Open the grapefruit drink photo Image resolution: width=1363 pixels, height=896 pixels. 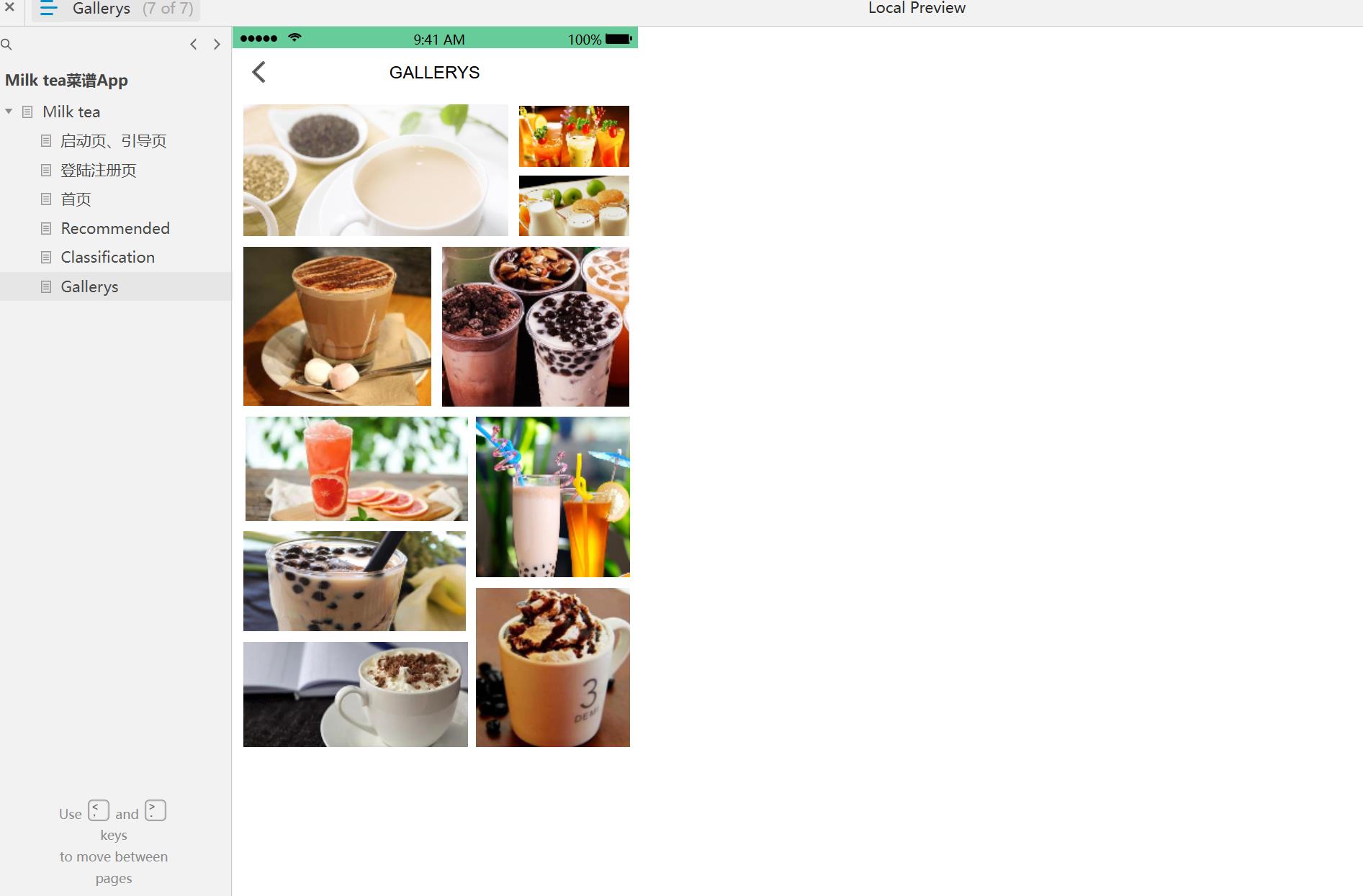pos(356,469)
